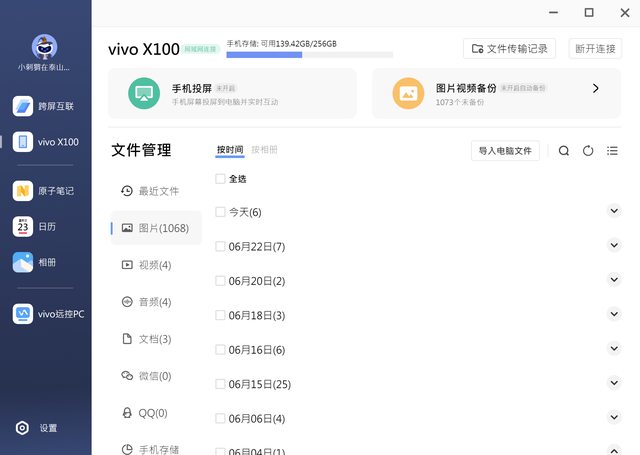640x455 pixels.
Task: Open the search icon in file management
Action: (564, 151)
